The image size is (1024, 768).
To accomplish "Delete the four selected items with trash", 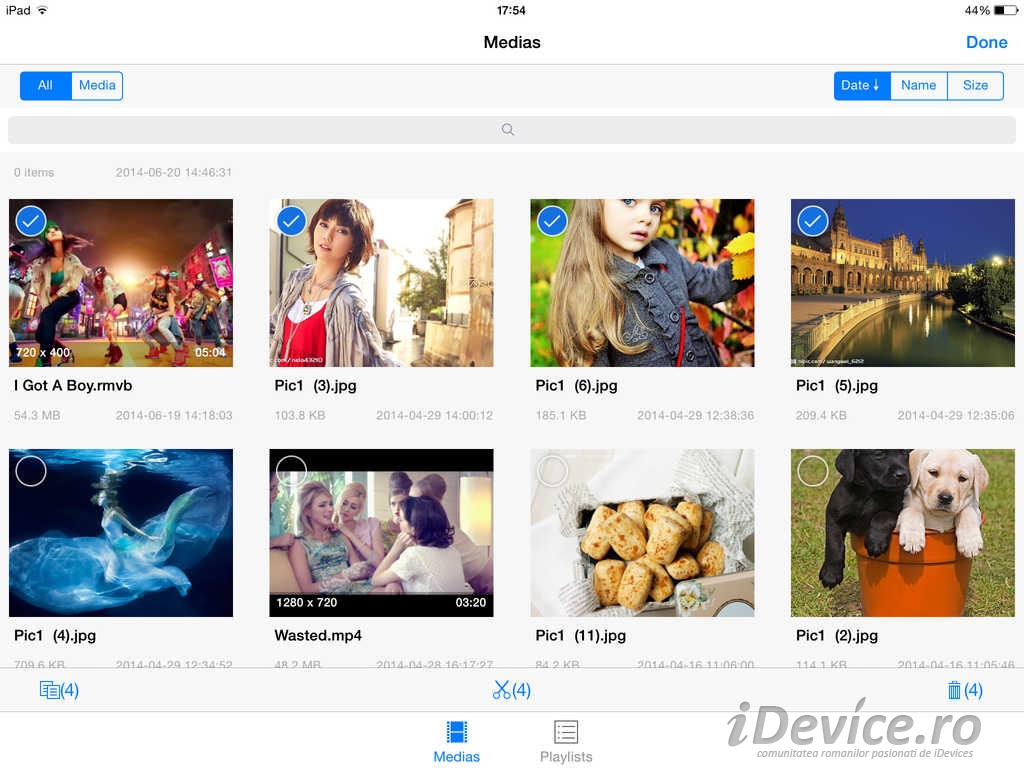I will 965,690.
